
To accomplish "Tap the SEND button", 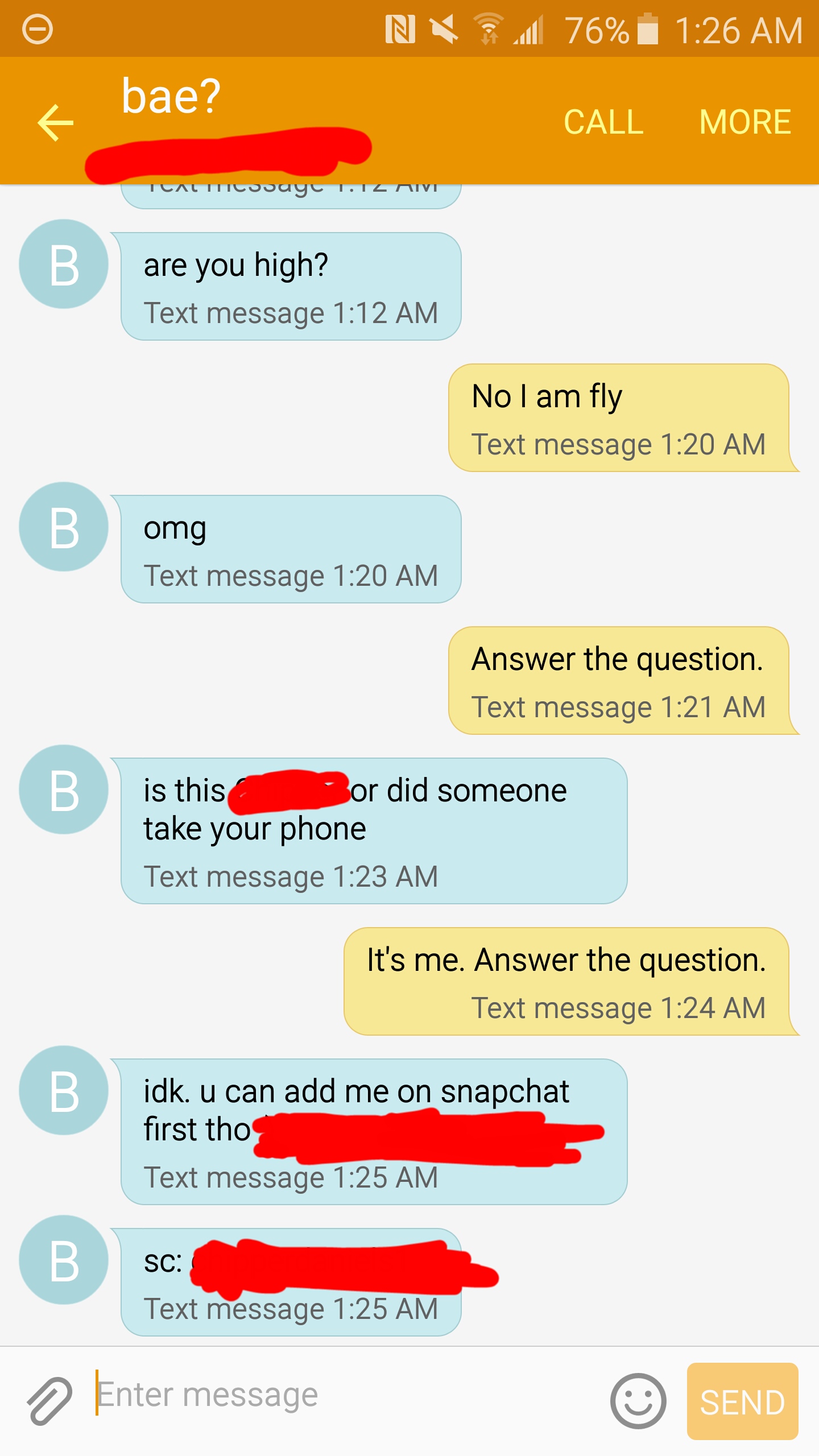I will (742, 1401).
